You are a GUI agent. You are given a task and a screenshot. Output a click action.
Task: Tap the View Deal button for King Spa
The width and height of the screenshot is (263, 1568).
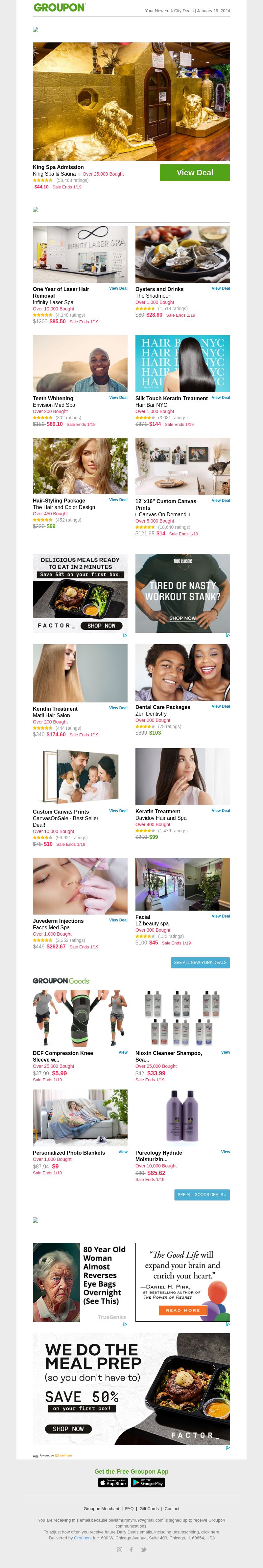(x=194, y=173)
